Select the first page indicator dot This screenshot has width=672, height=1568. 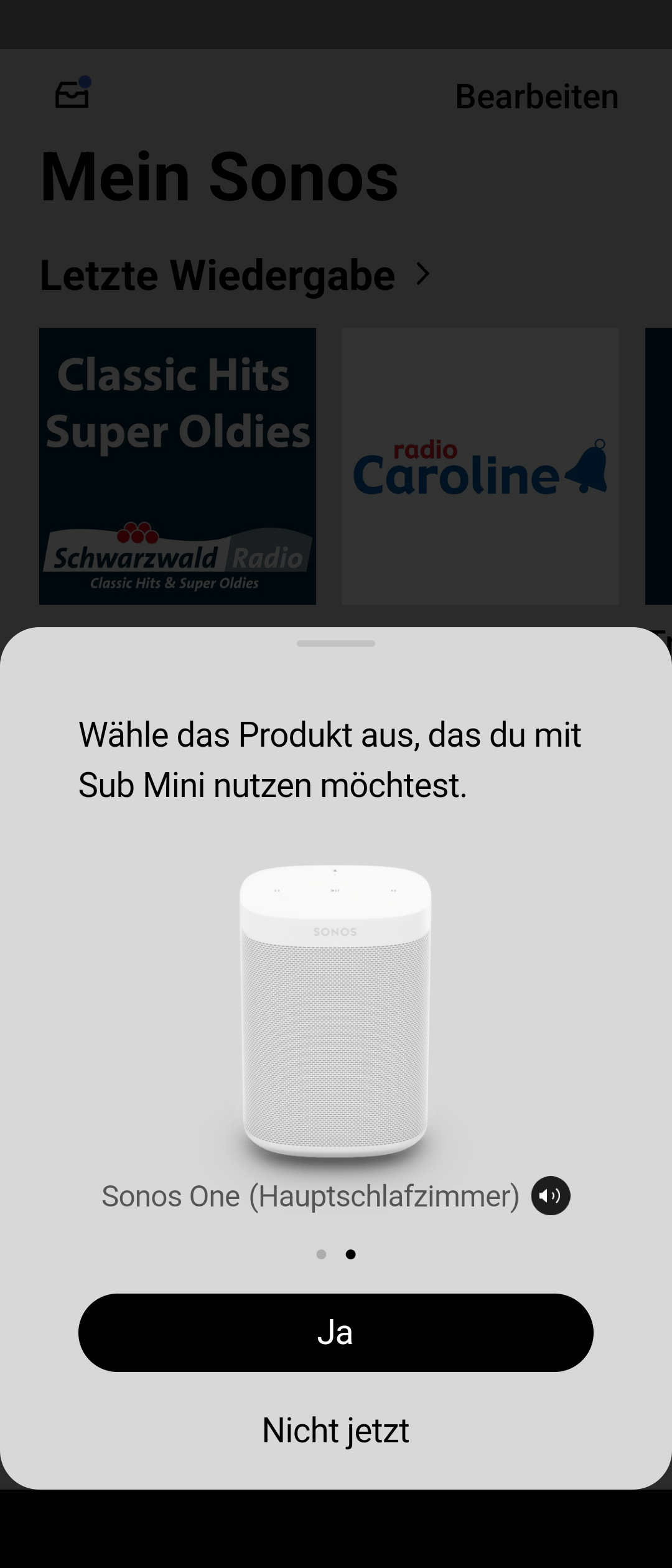pyautogui.click(x=321, y=1254)
